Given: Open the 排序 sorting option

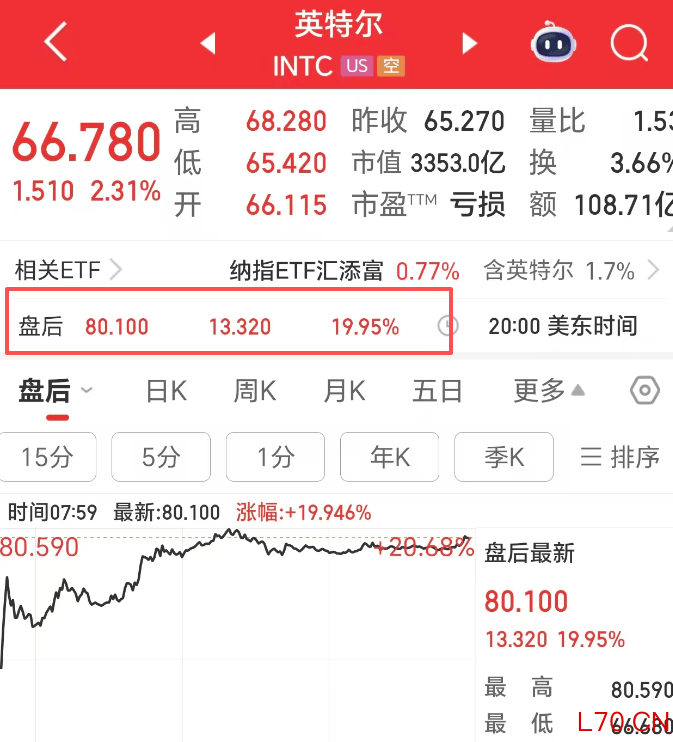Looking at the screenshot, I should tap(621, 457).
